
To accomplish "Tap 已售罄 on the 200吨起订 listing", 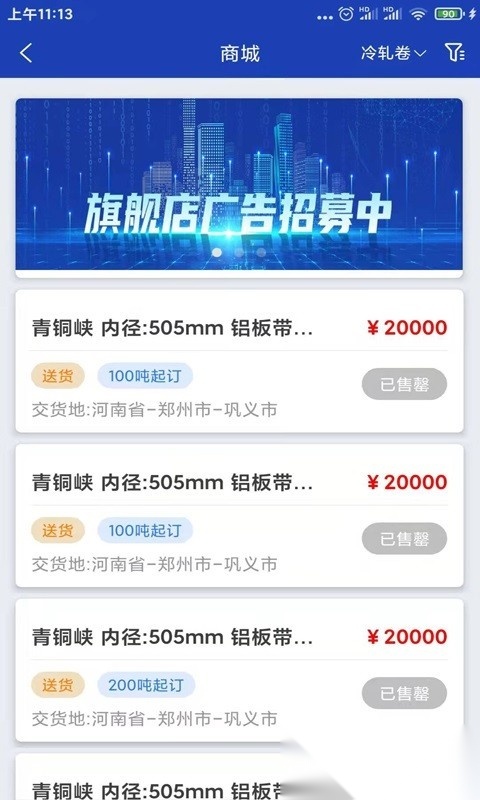I will (404, 693).
